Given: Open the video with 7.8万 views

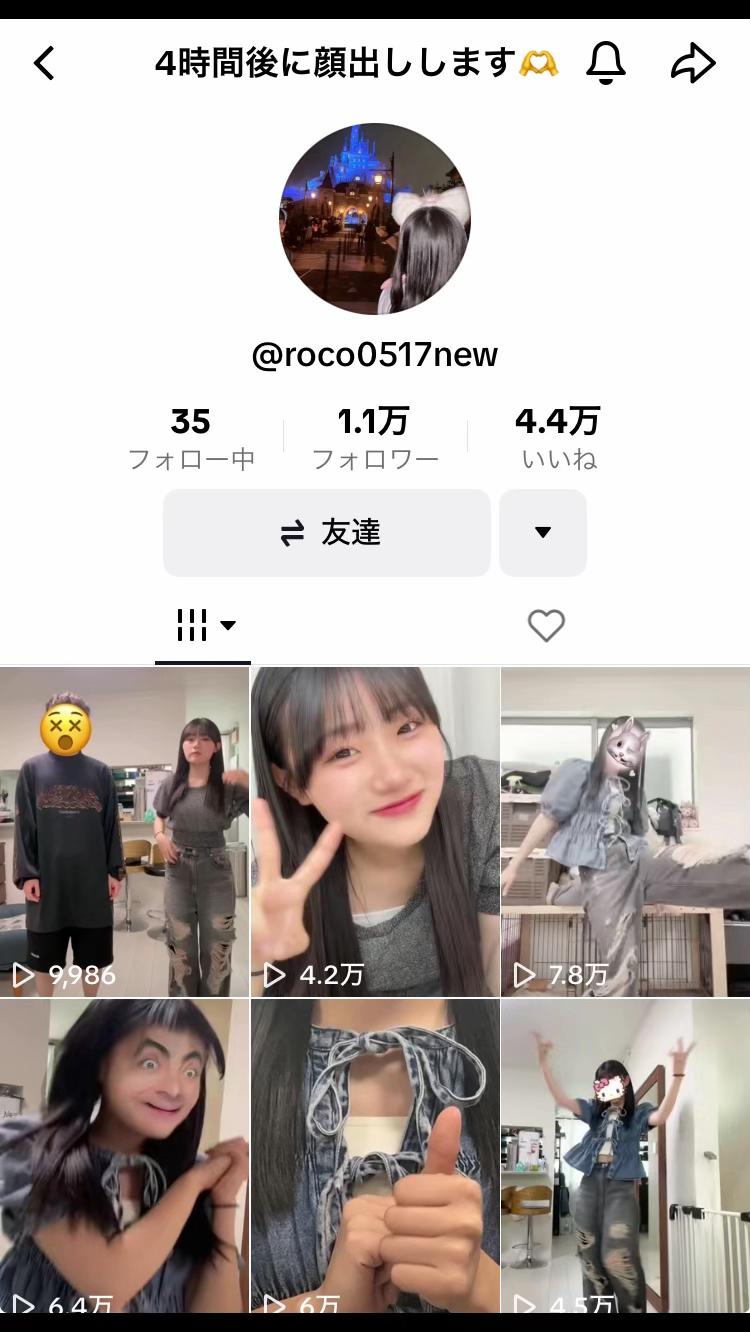Looking at the screenshot, I should click(x=626, y=832).
